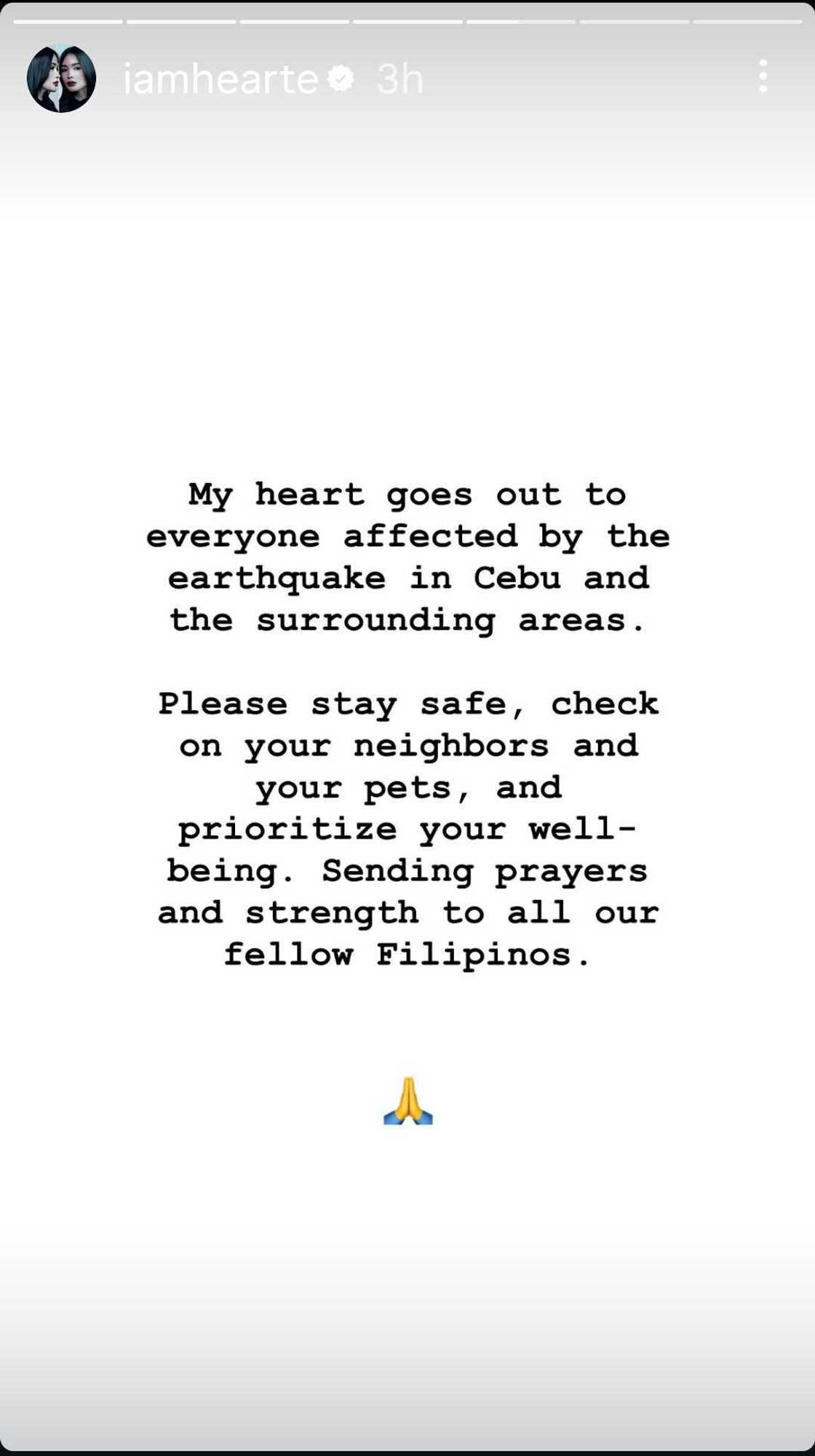This screenshot has width=815, height=1456.
Task: Visit the iamhearte username link
Action: [220, 79]
